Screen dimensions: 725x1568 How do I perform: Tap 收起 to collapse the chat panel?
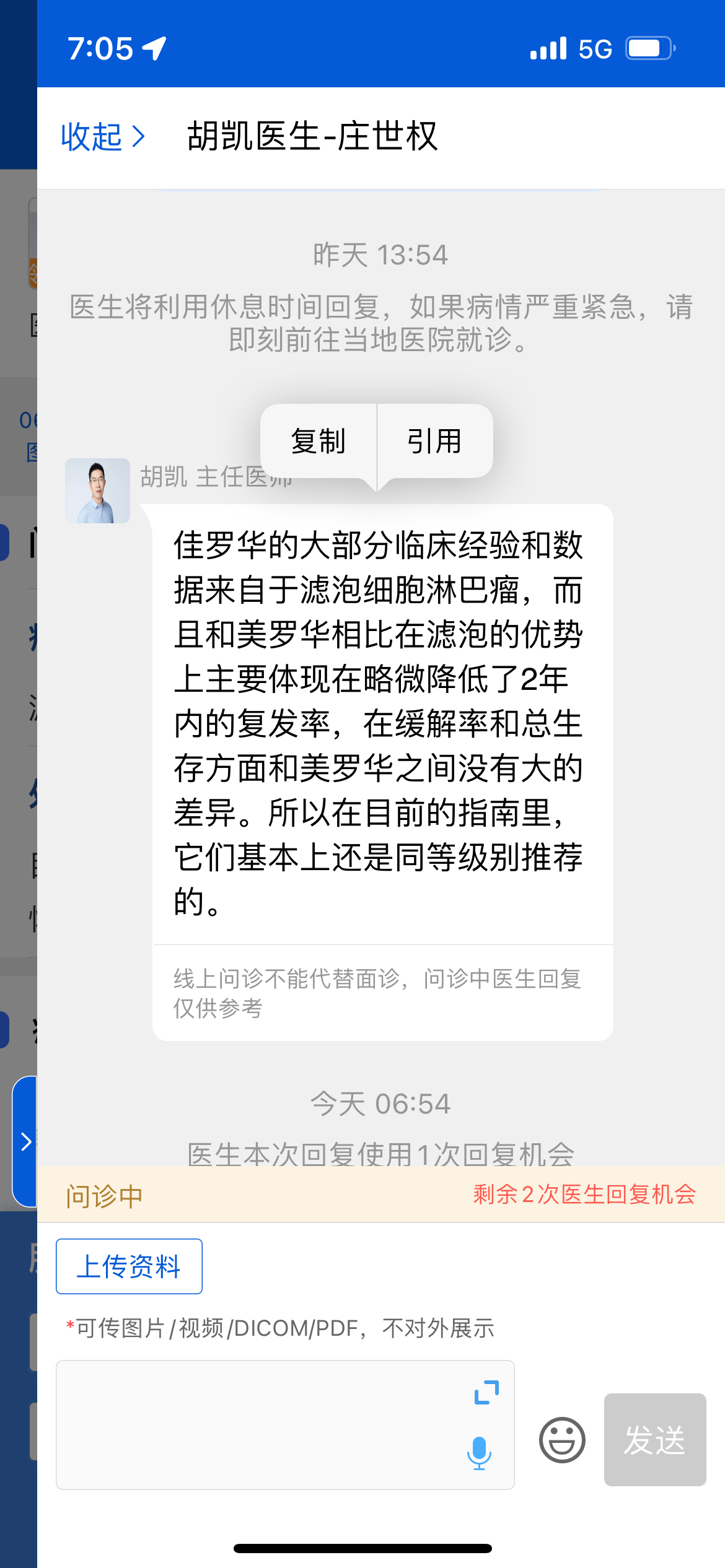tap(103, 137)
